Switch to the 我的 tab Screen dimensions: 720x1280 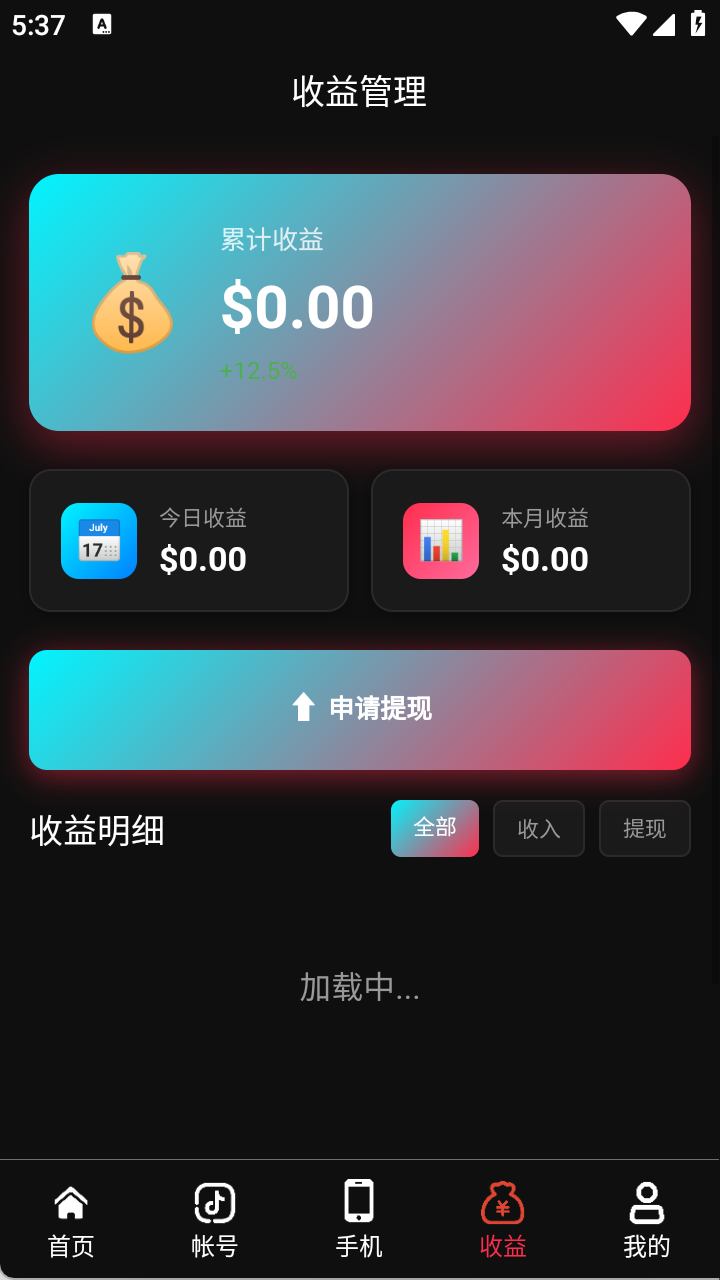pyautogui.click(x=646, y=1220)
